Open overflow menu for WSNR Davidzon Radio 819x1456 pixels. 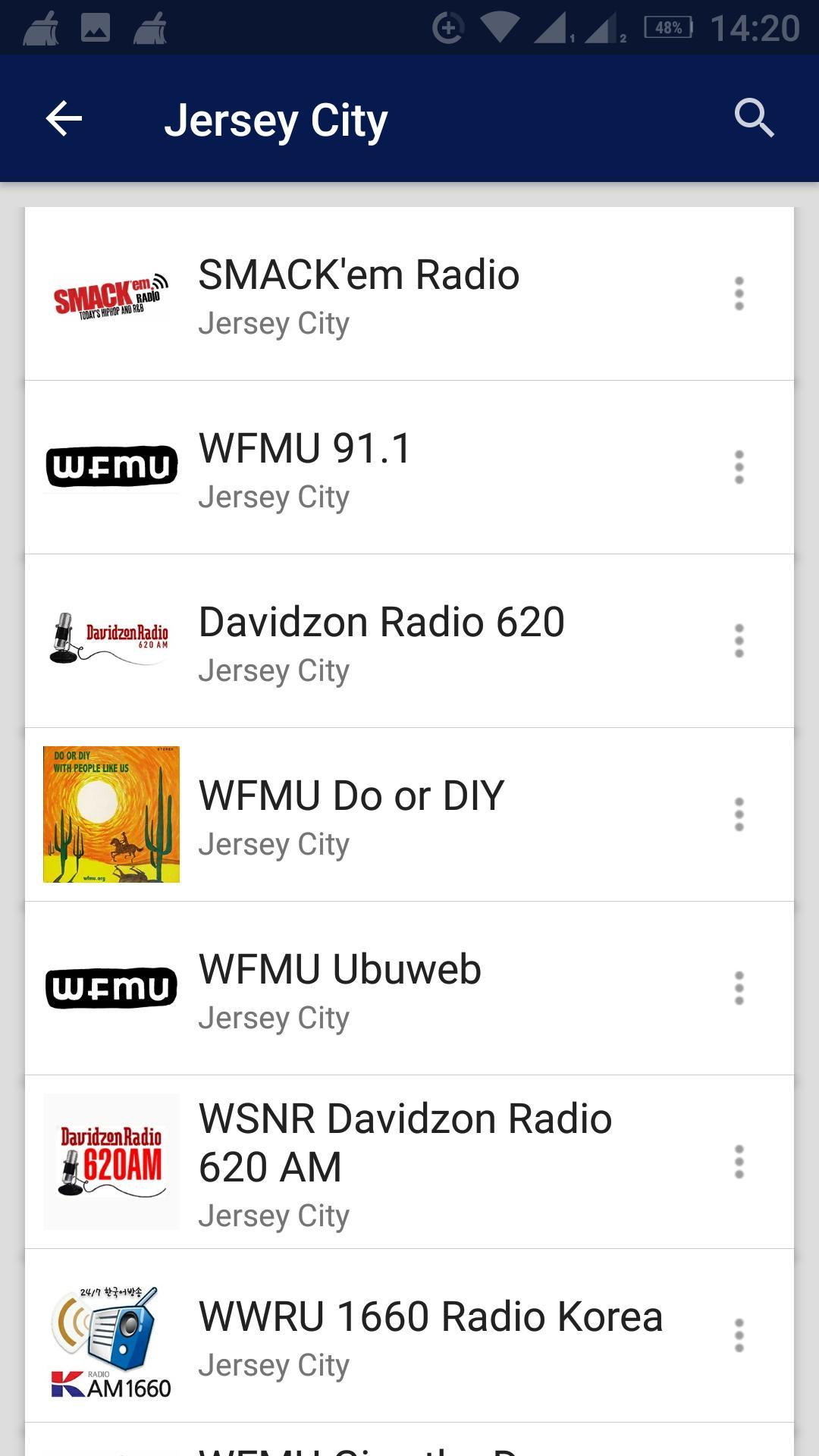(739, 1162)
